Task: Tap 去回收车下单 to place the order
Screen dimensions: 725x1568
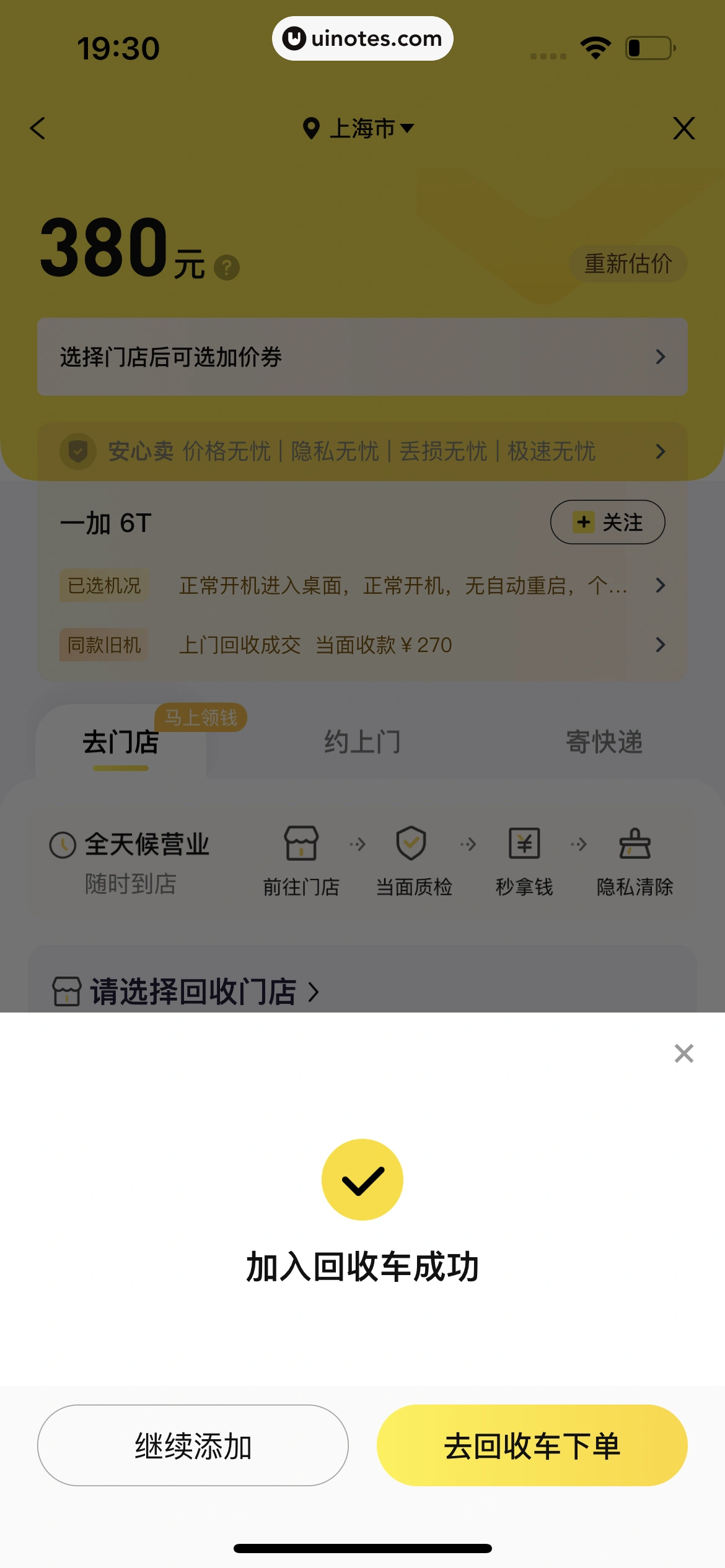Action: coord(532,1445)
